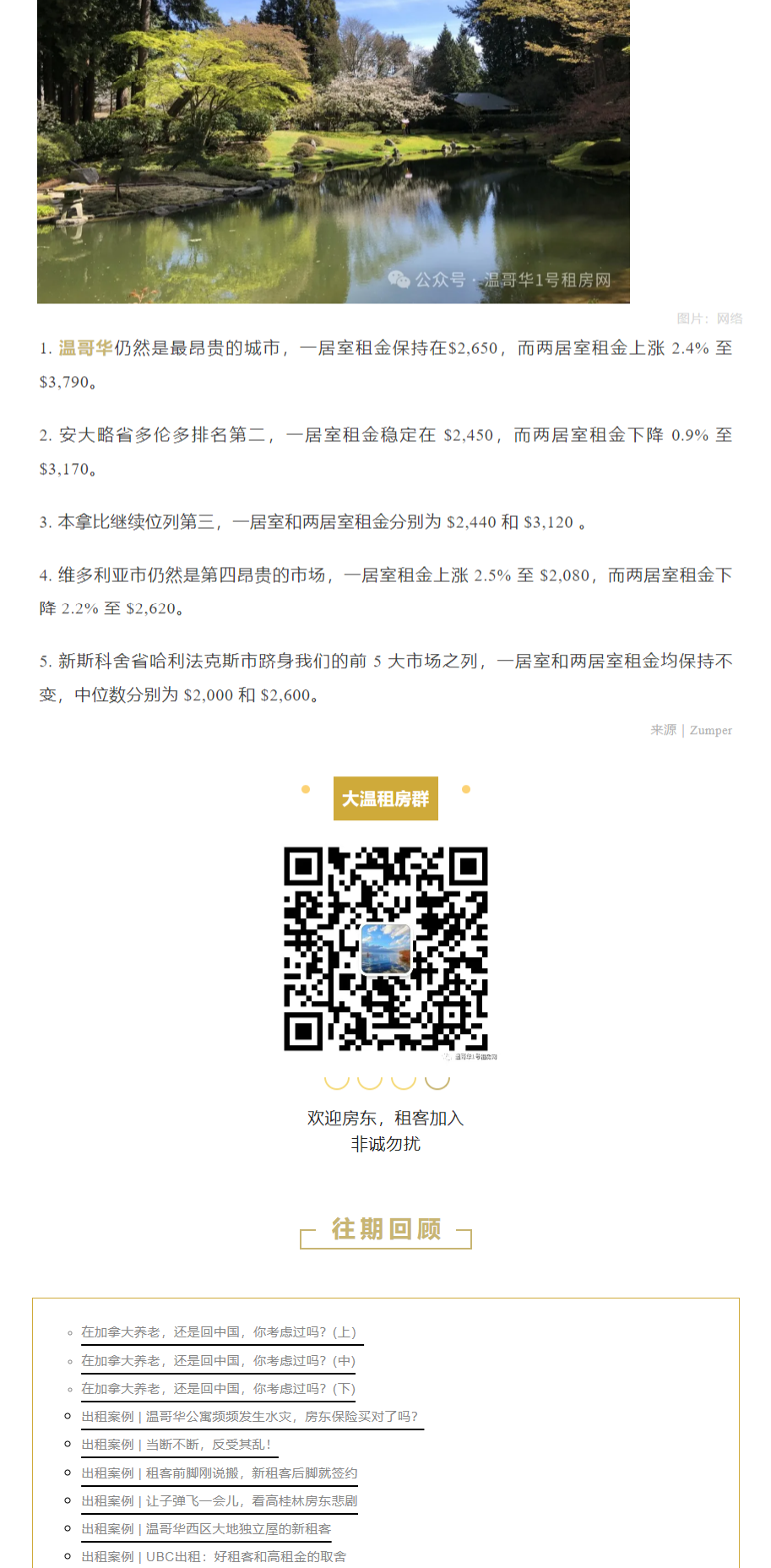View 租客前脚刚说搬 rental case article
Screen dimensions: 771x1568
pos(220,1473)
